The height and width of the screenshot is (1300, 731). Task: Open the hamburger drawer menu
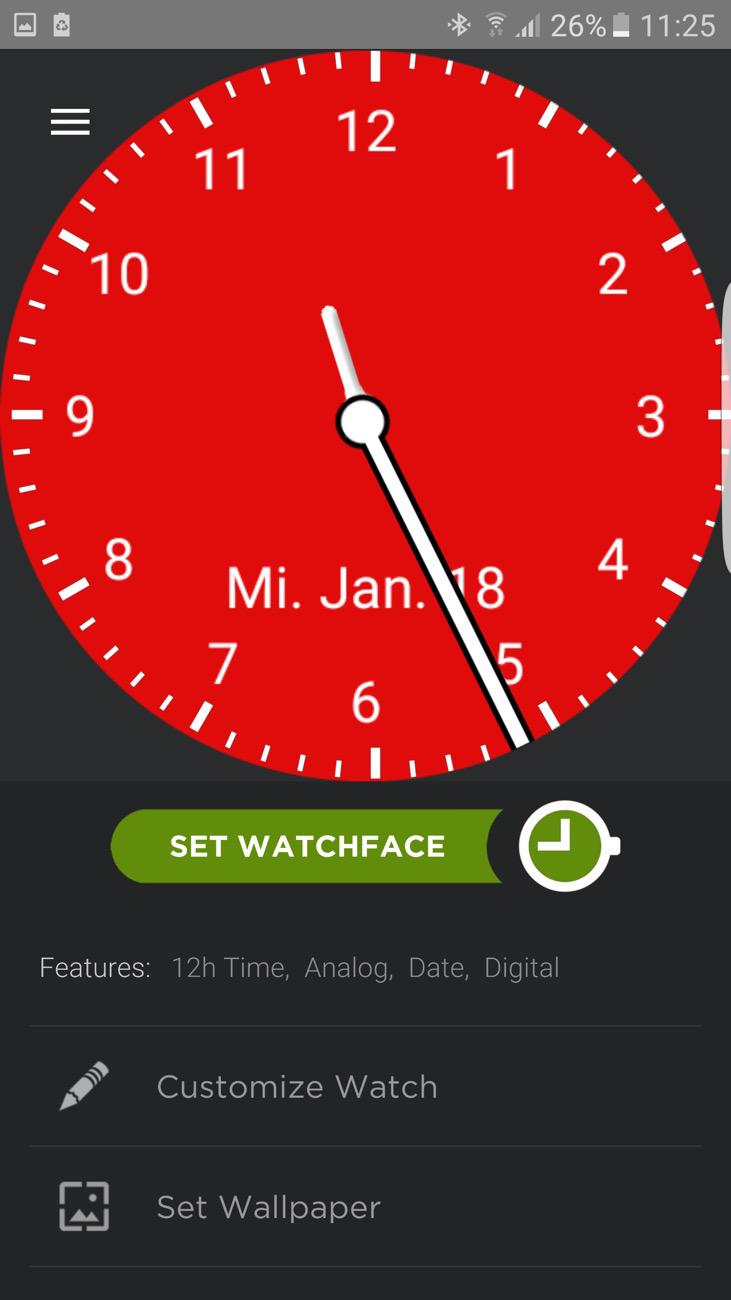point(70,122)
